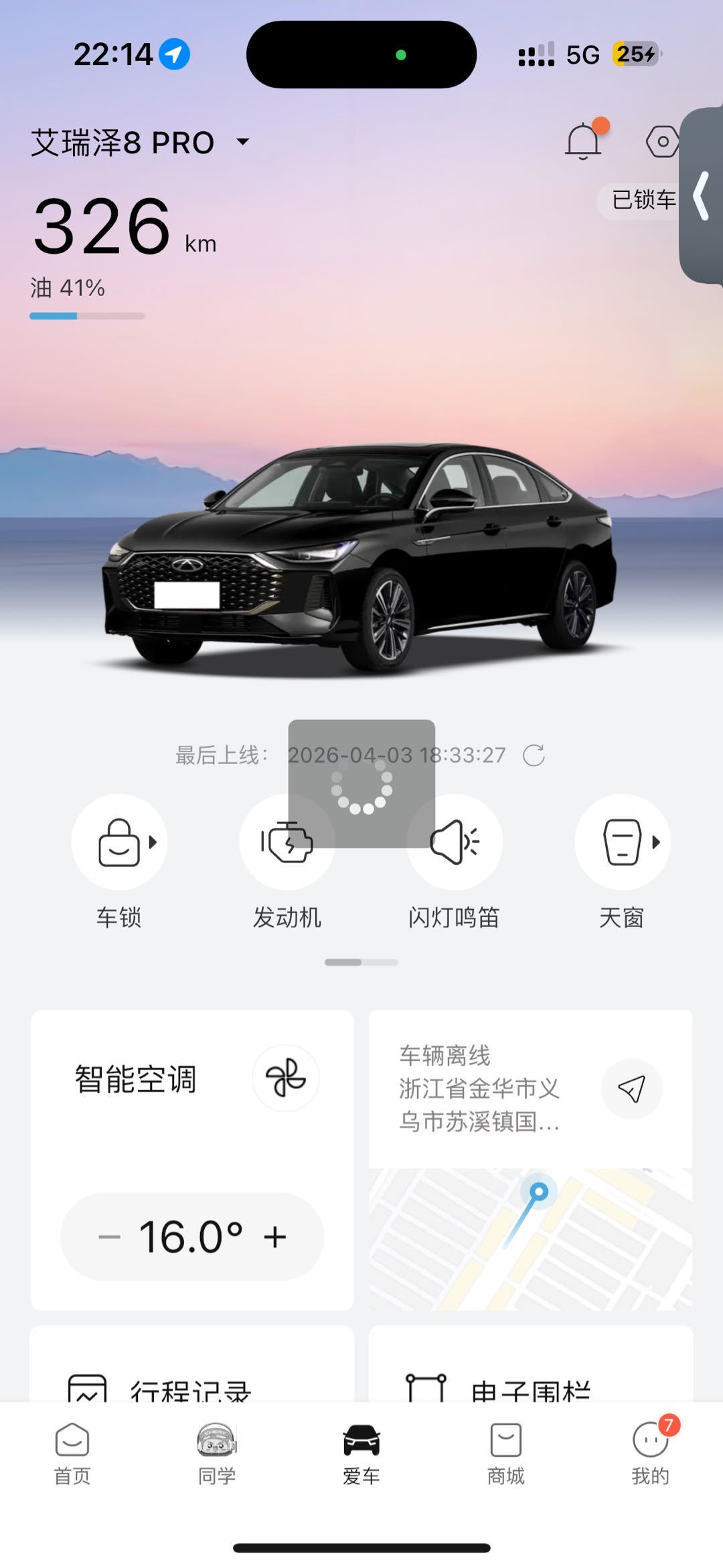Viewport: 723px width, 1568px height.
Task: Switch to the 同学 tab
Action: click(217, 1453)
